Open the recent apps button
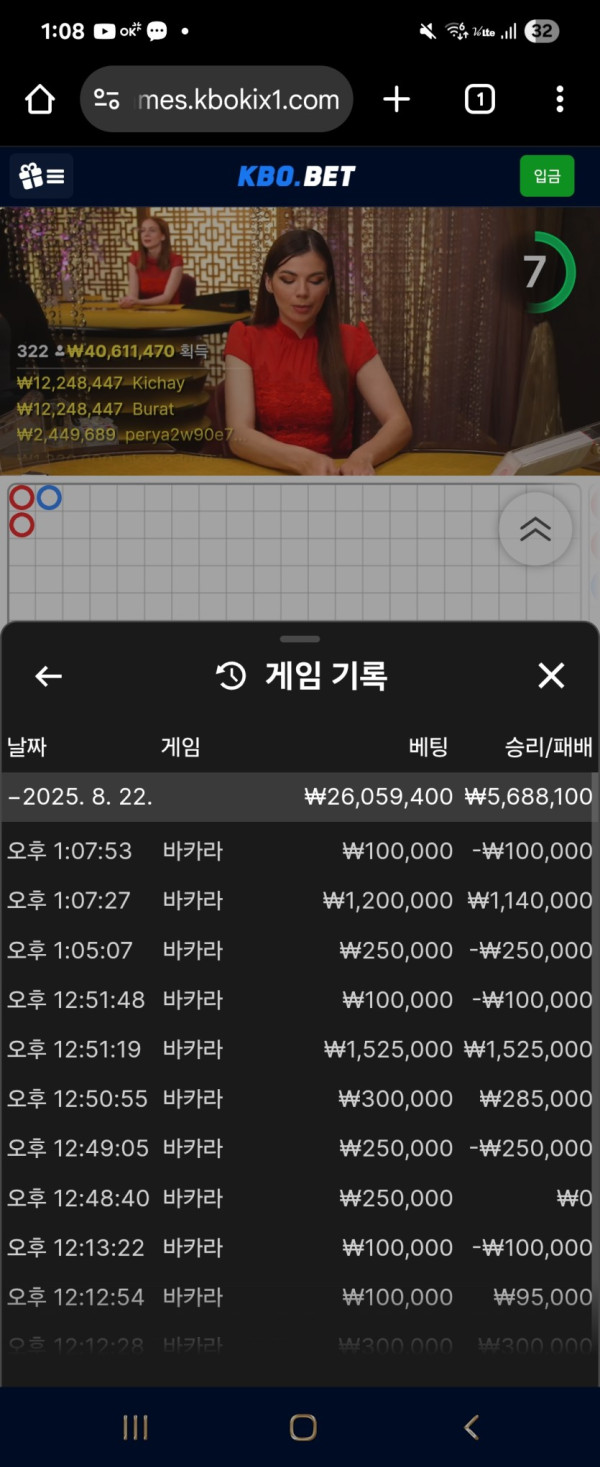Viewport: 600px width, 1467px height. tap(135, 1427)
